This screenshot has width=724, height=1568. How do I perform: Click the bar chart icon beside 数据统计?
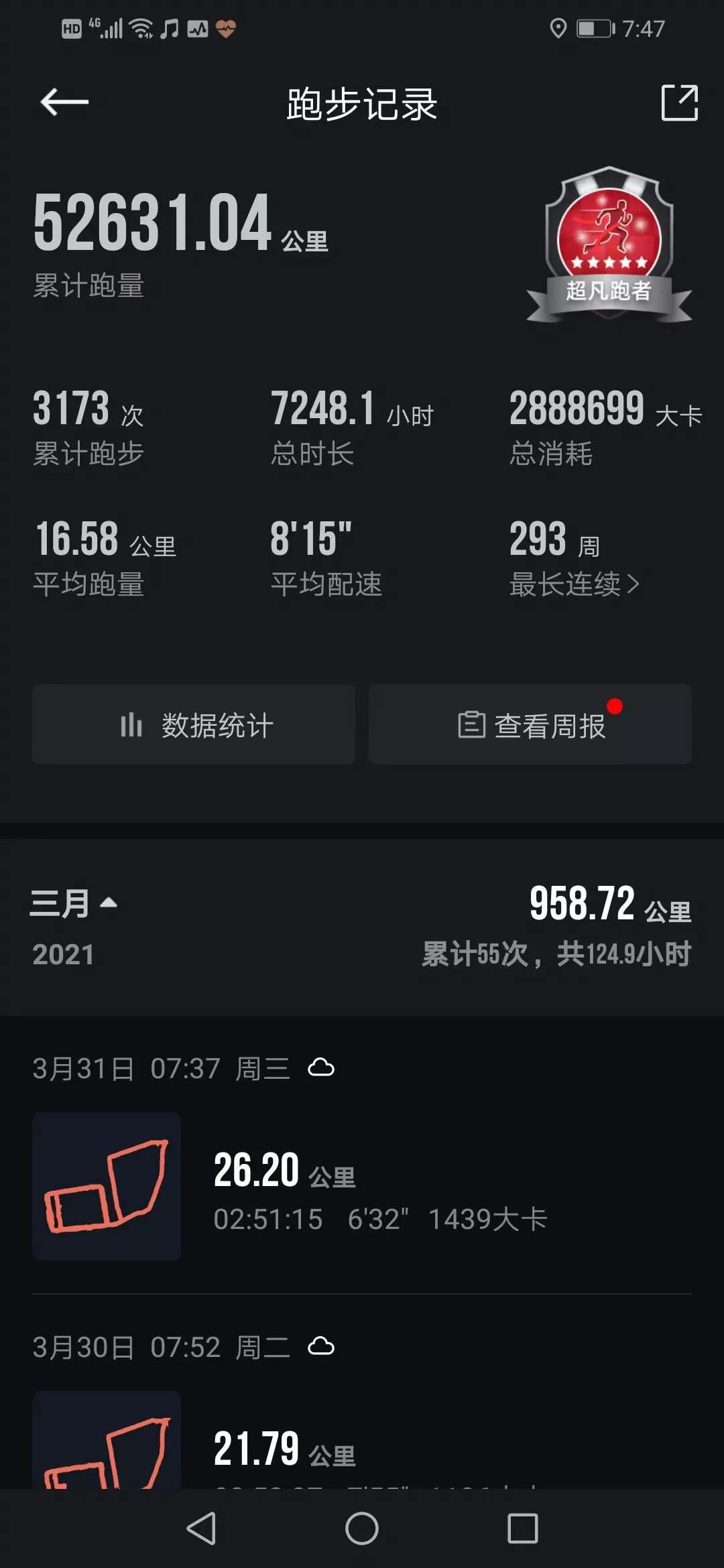click(131, 725)
